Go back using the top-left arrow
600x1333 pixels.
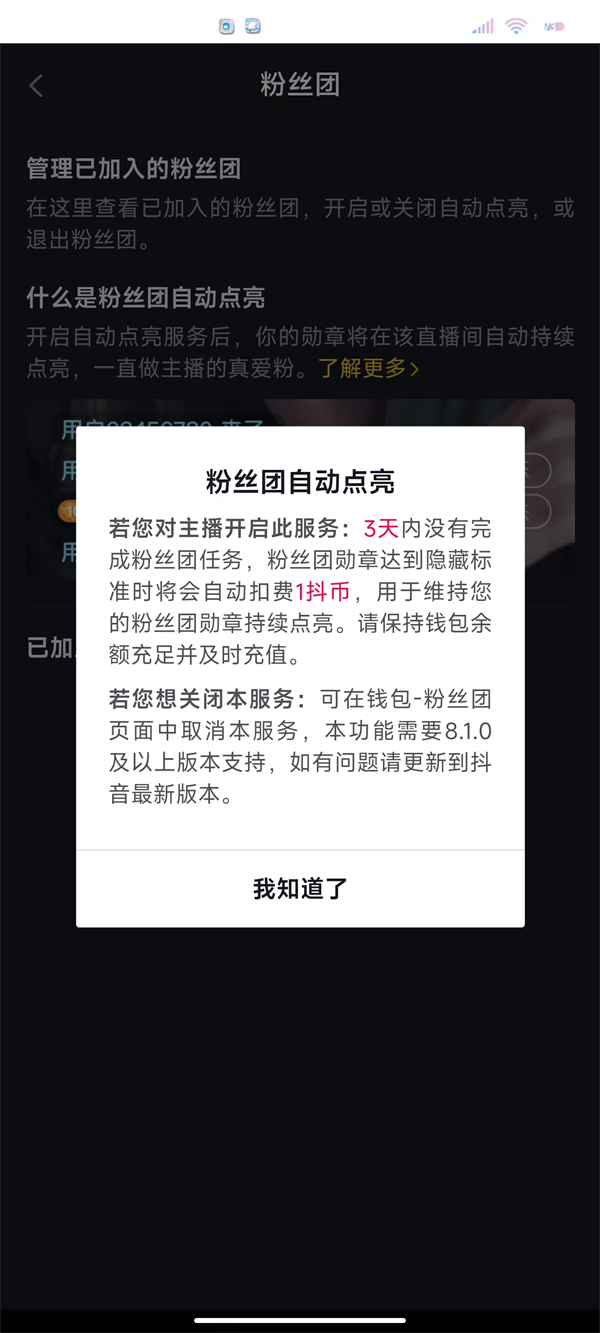37,86
